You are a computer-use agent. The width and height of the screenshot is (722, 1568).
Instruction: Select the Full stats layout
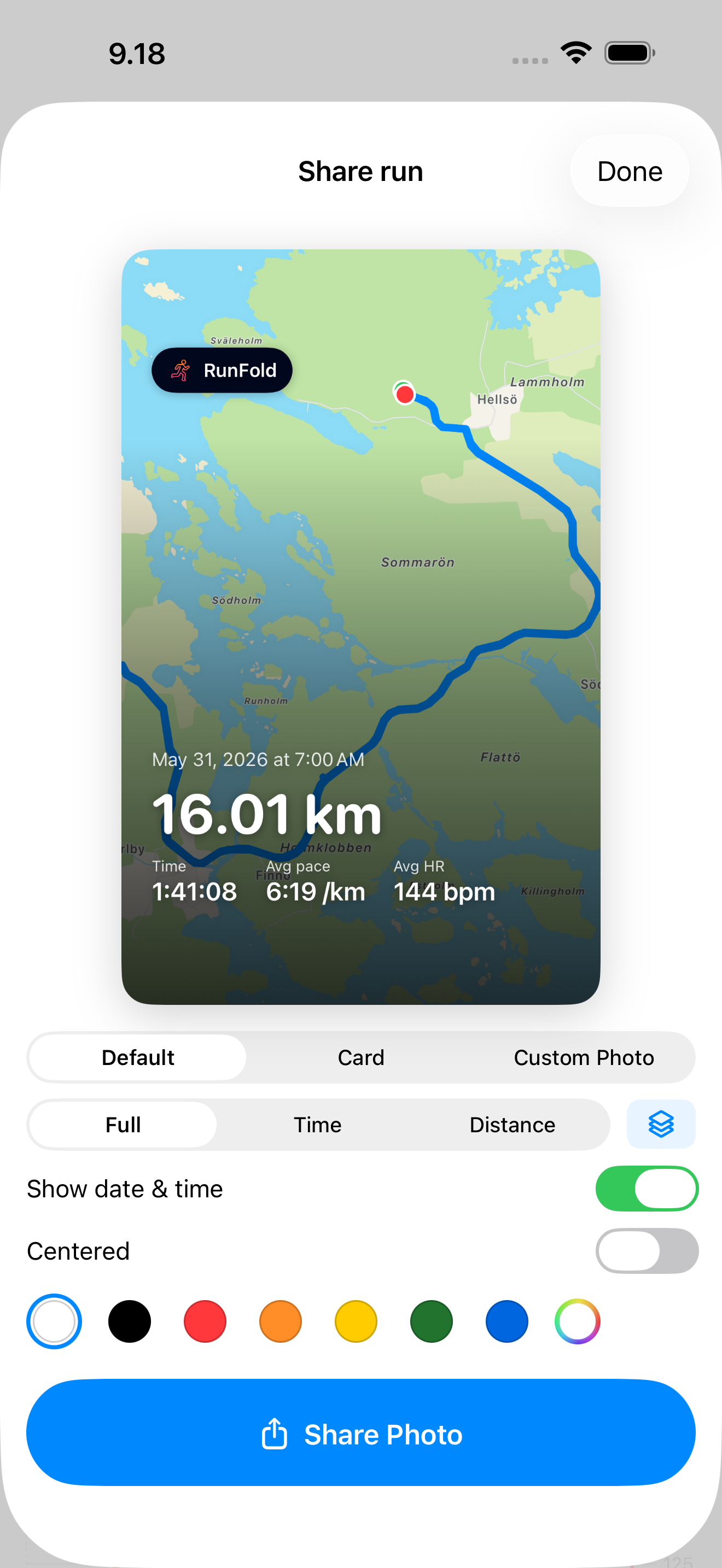click(x=123, y=1124)
